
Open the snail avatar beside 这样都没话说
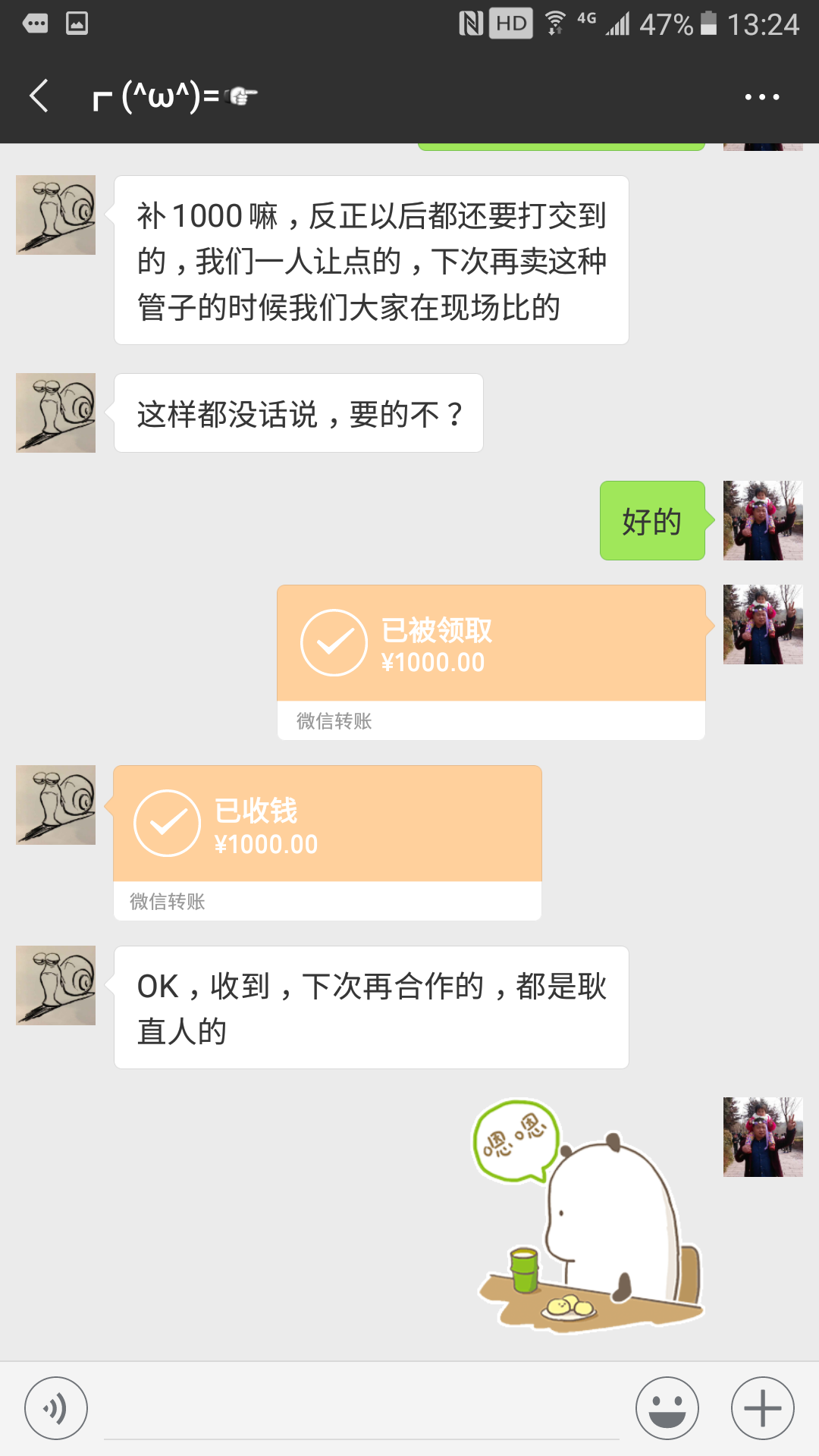point(56,413)
